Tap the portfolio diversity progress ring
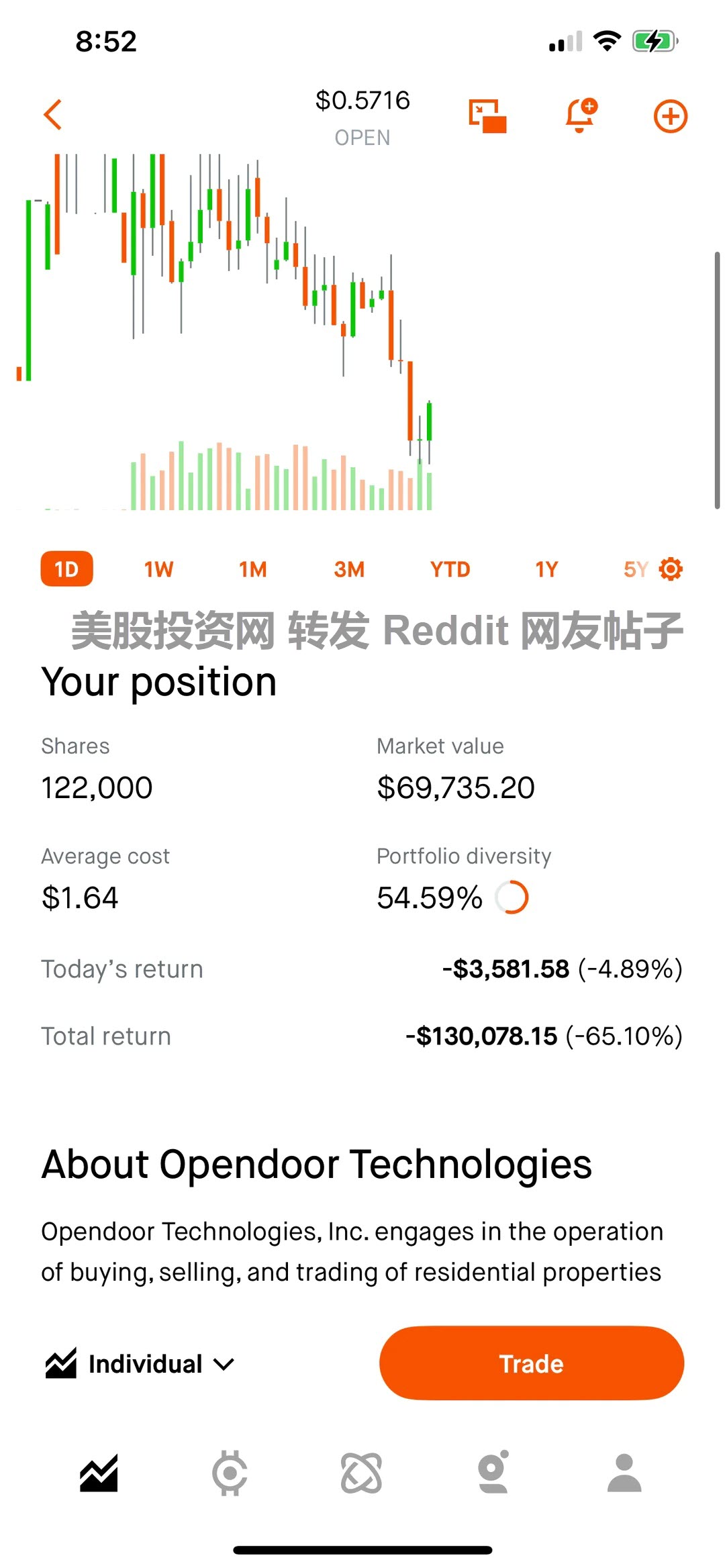The height and width of the screenshot is (1568, 725). pos(512,897)
